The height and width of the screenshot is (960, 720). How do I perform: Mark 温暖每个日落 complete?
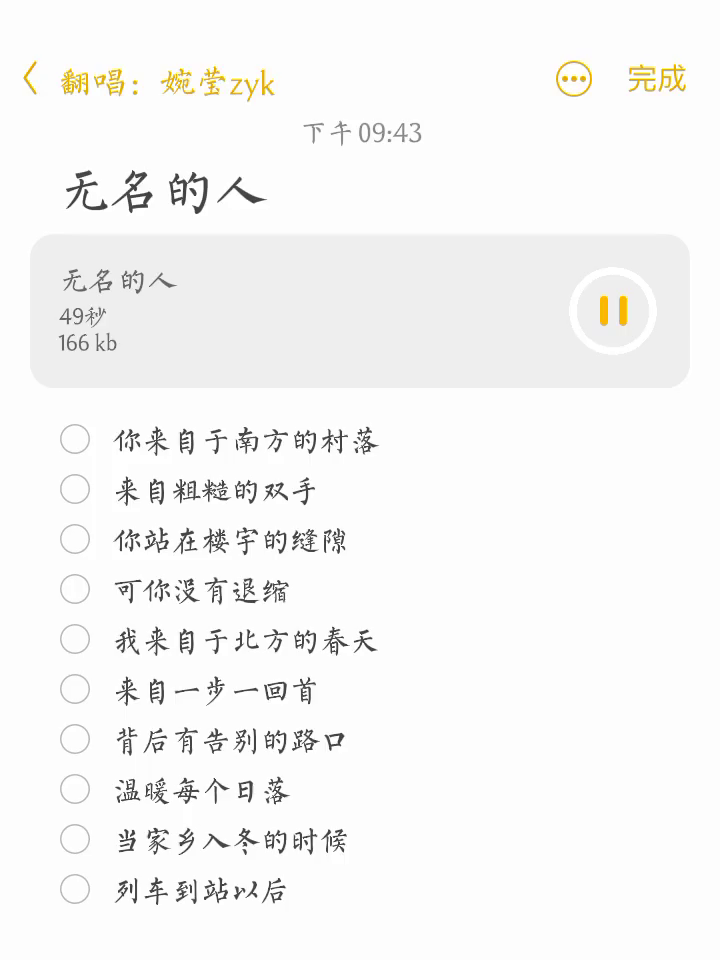75,789
